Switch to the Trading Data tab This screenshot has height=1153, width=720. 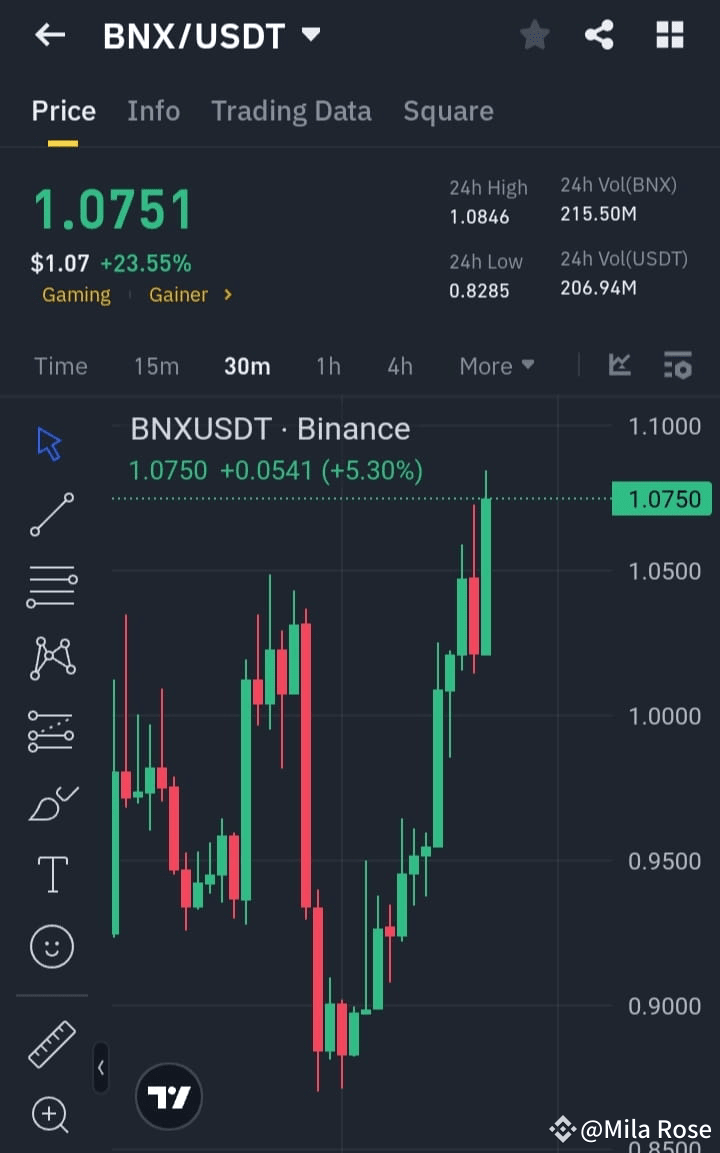(x=291, y=111)
